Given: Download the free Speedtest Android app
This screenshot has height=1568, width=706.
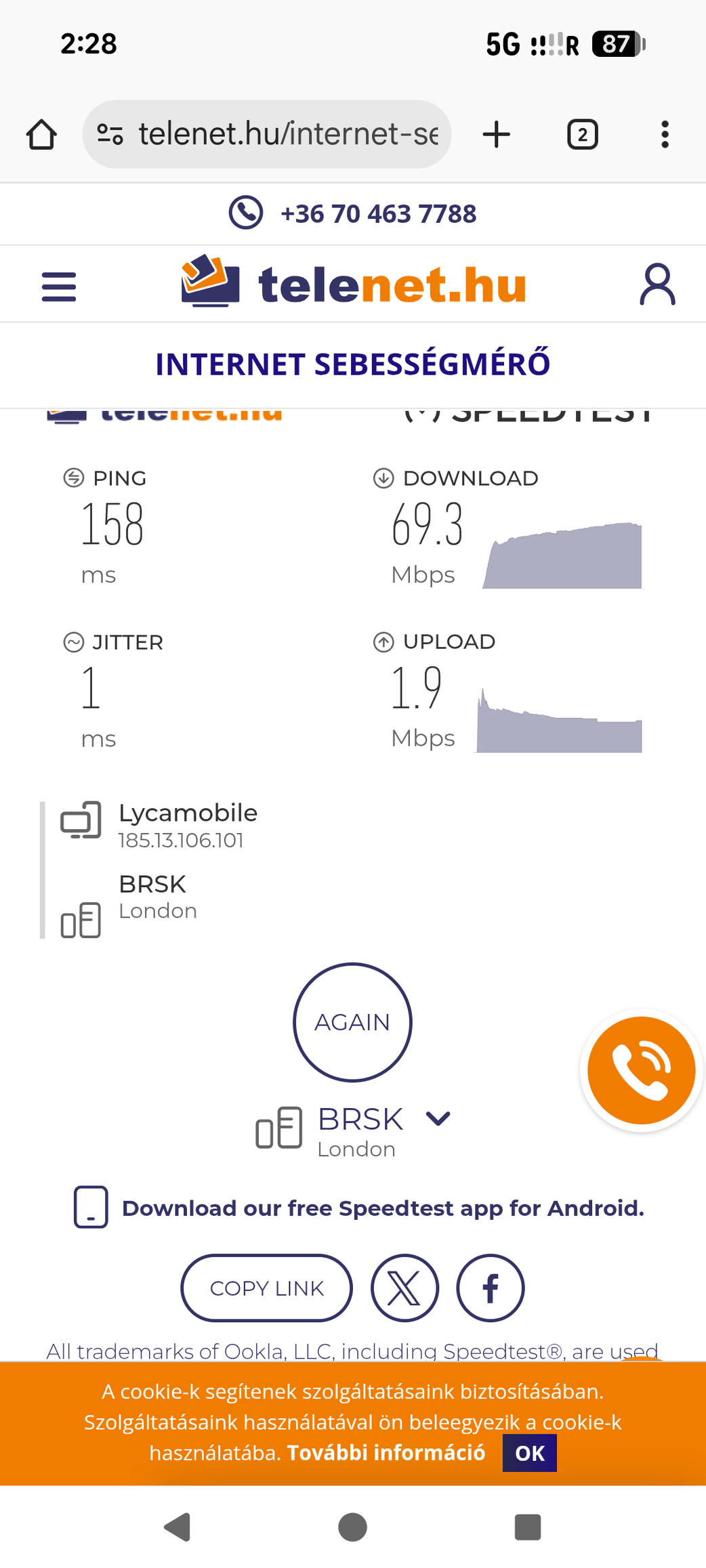Looking at the screenshot, I should click(x=382, y=1208).
